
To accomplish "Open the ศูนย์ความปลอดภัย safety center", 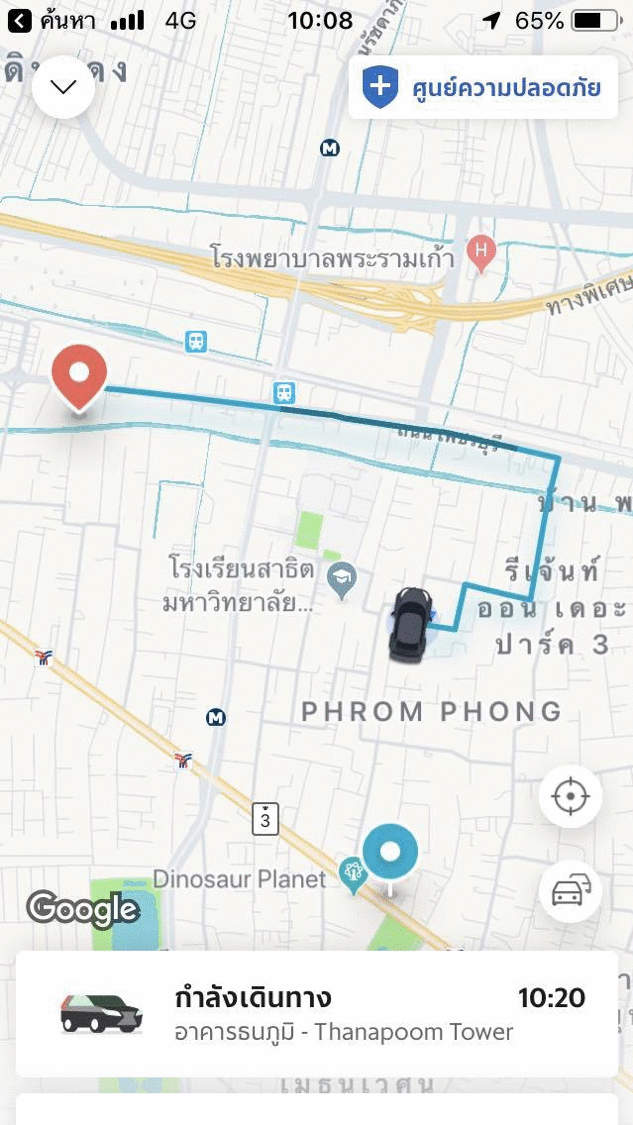I will pos(483,88).
